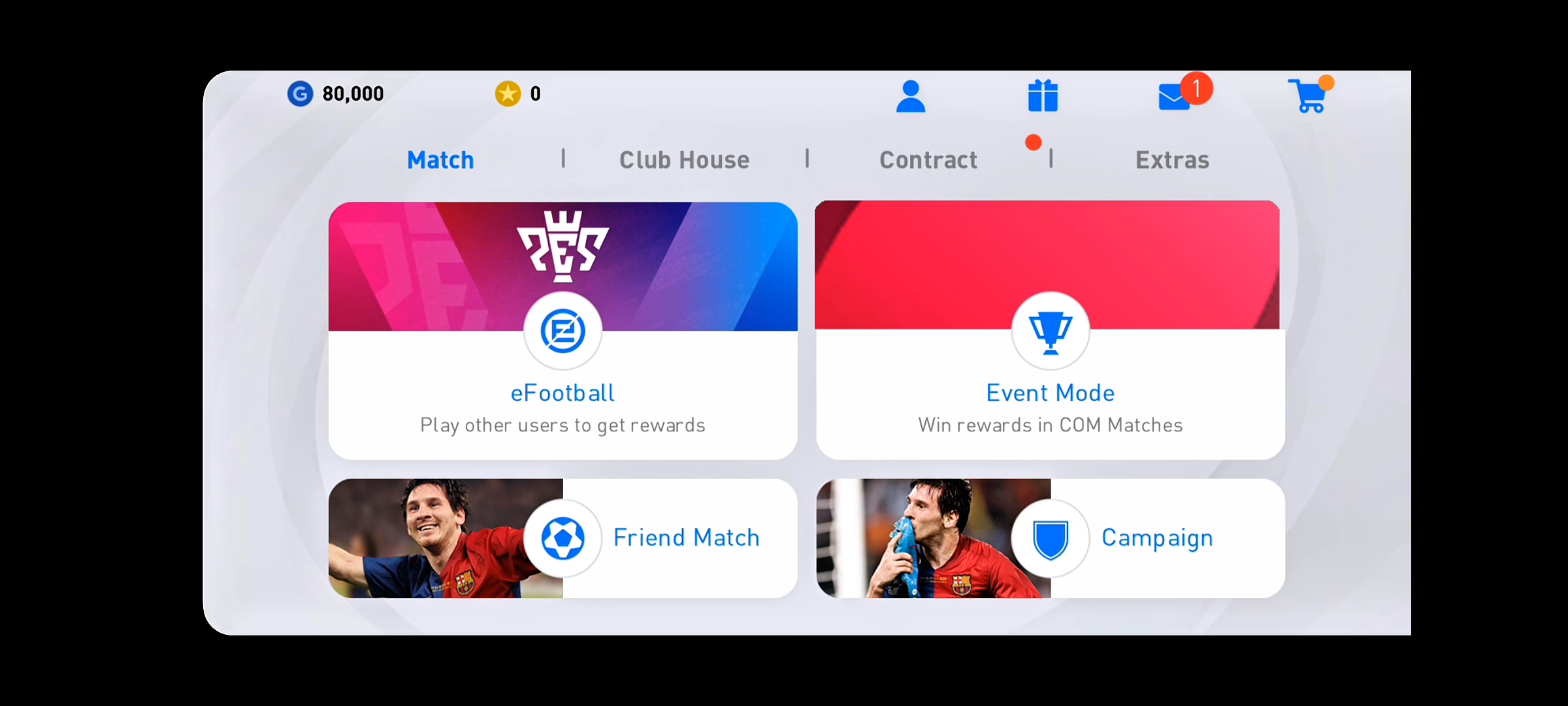Select the Match tab
The width and height of the screenshot is (1568, 706).
pyautogui.click(x=440, y=160)
